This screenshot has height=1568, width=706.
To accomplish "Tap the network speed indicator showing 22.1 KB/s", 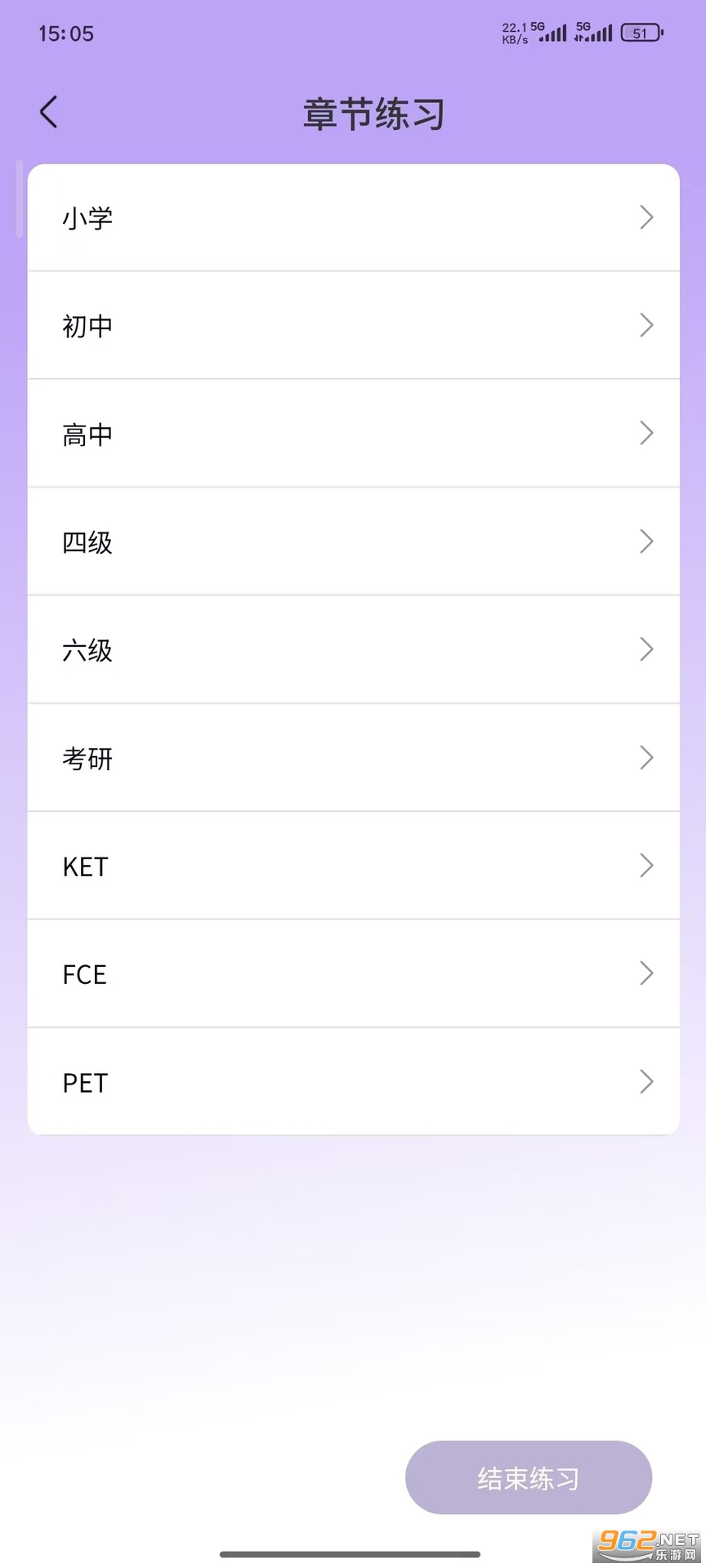I will (x=515, y=33).
